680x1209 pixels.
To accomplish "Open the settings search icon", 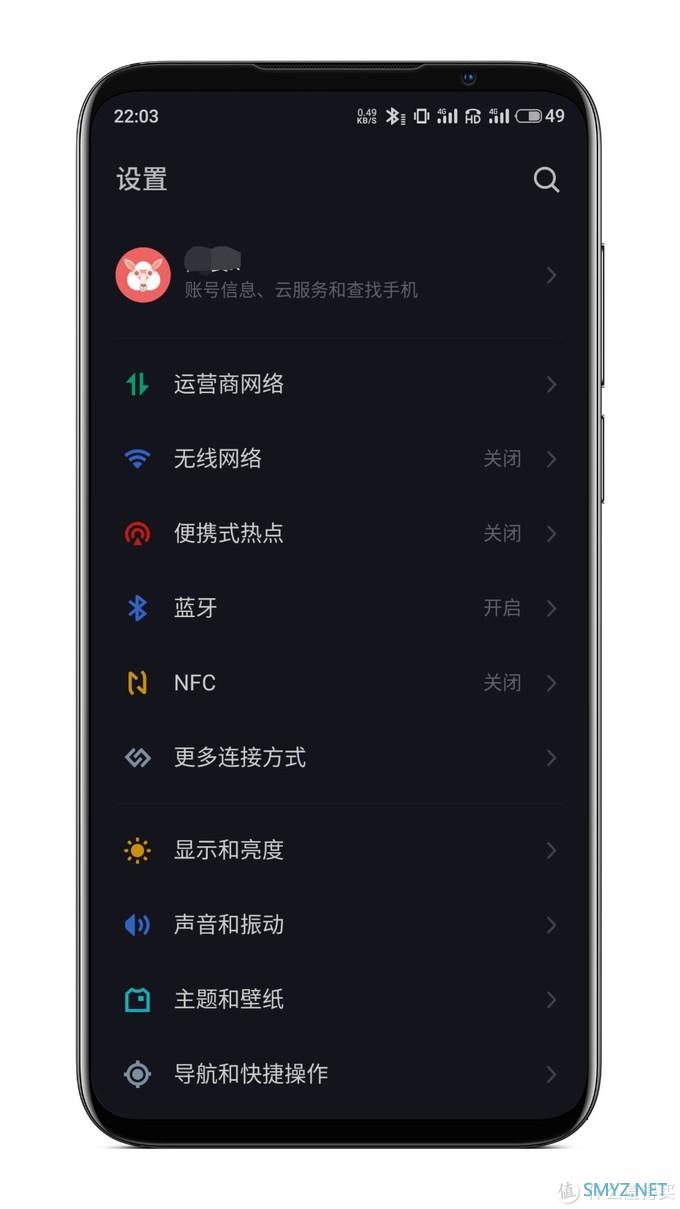I will click(x=546, y=180).
